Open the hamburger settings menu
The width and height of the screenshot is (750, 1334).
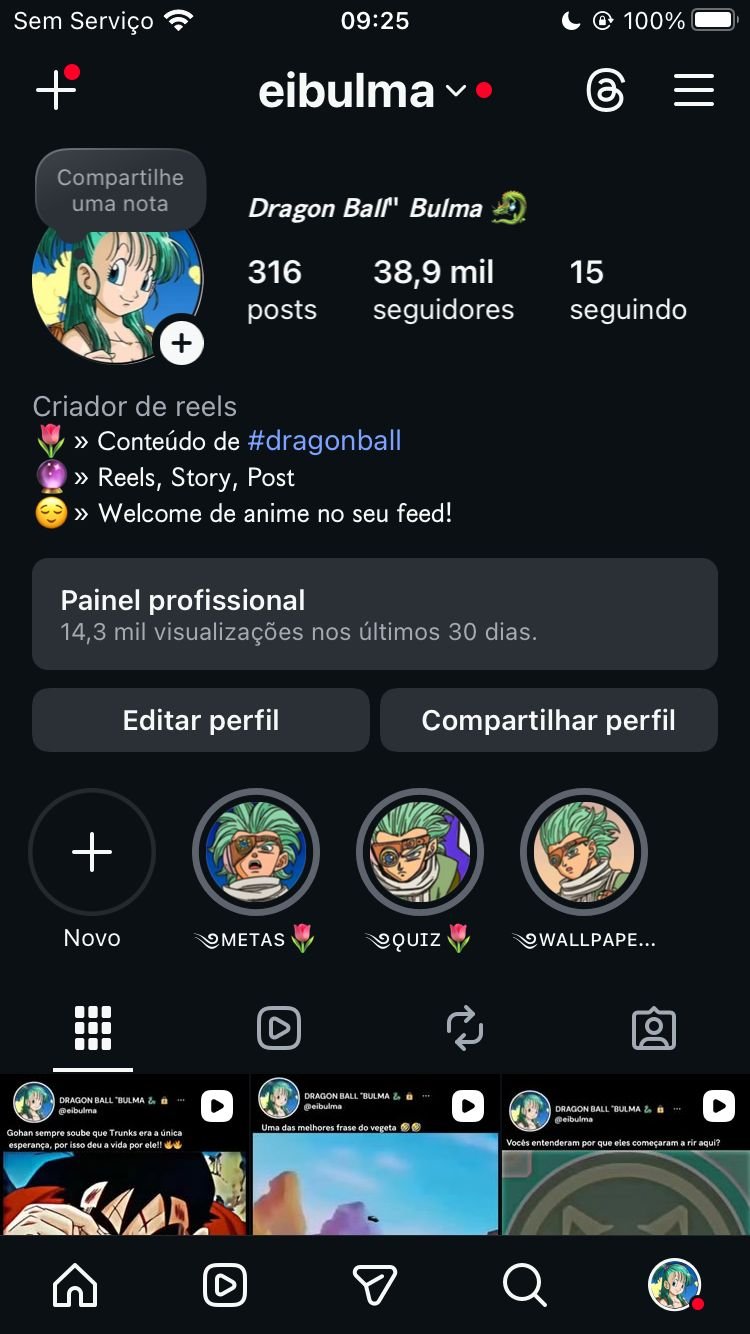tap(693, 91)
